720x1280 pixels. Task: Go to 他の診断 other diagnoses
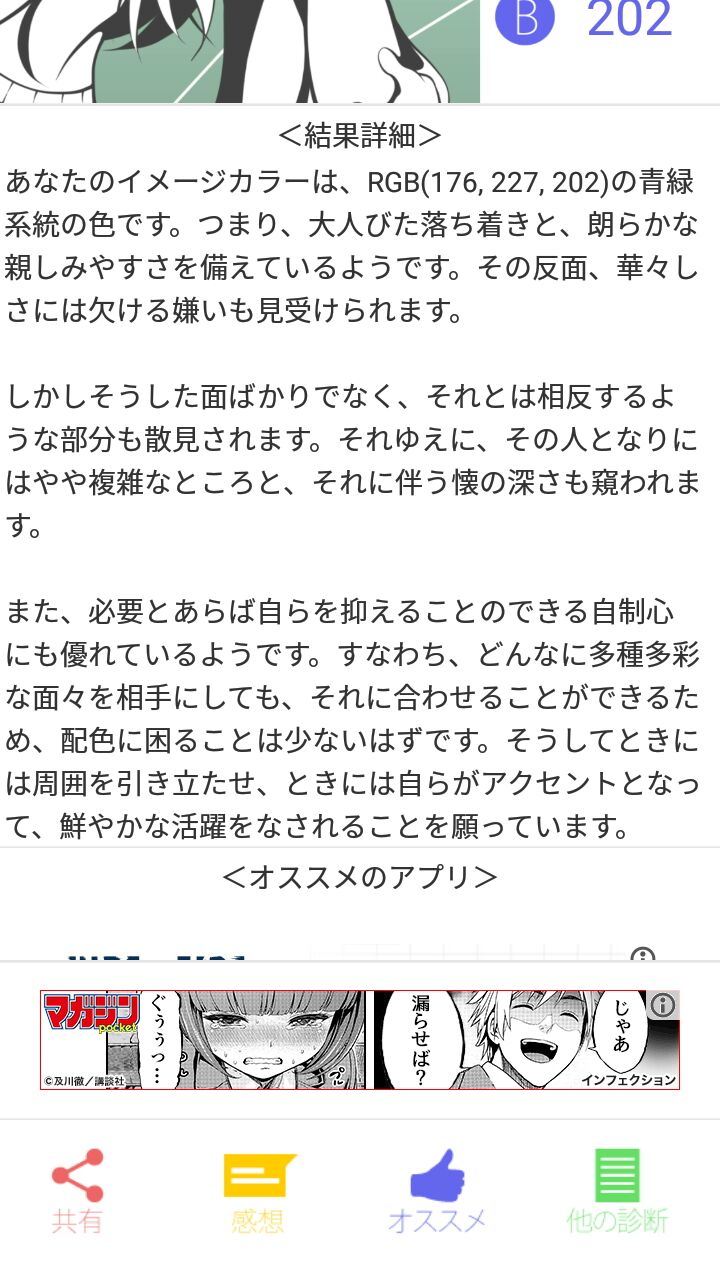pyautogui.click(x=617, y=1190)
